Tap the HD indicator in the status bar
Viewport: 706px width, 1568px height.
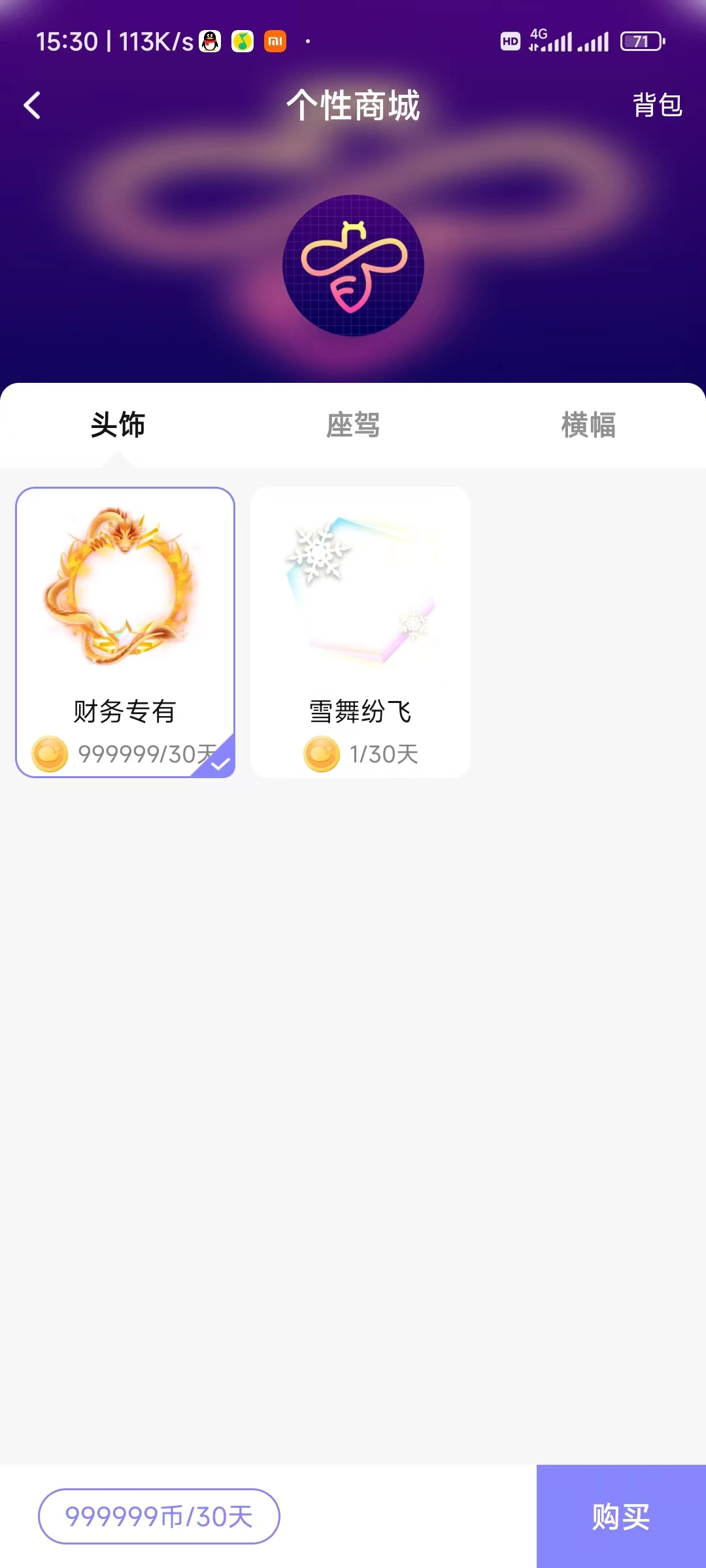click(510, 41)
